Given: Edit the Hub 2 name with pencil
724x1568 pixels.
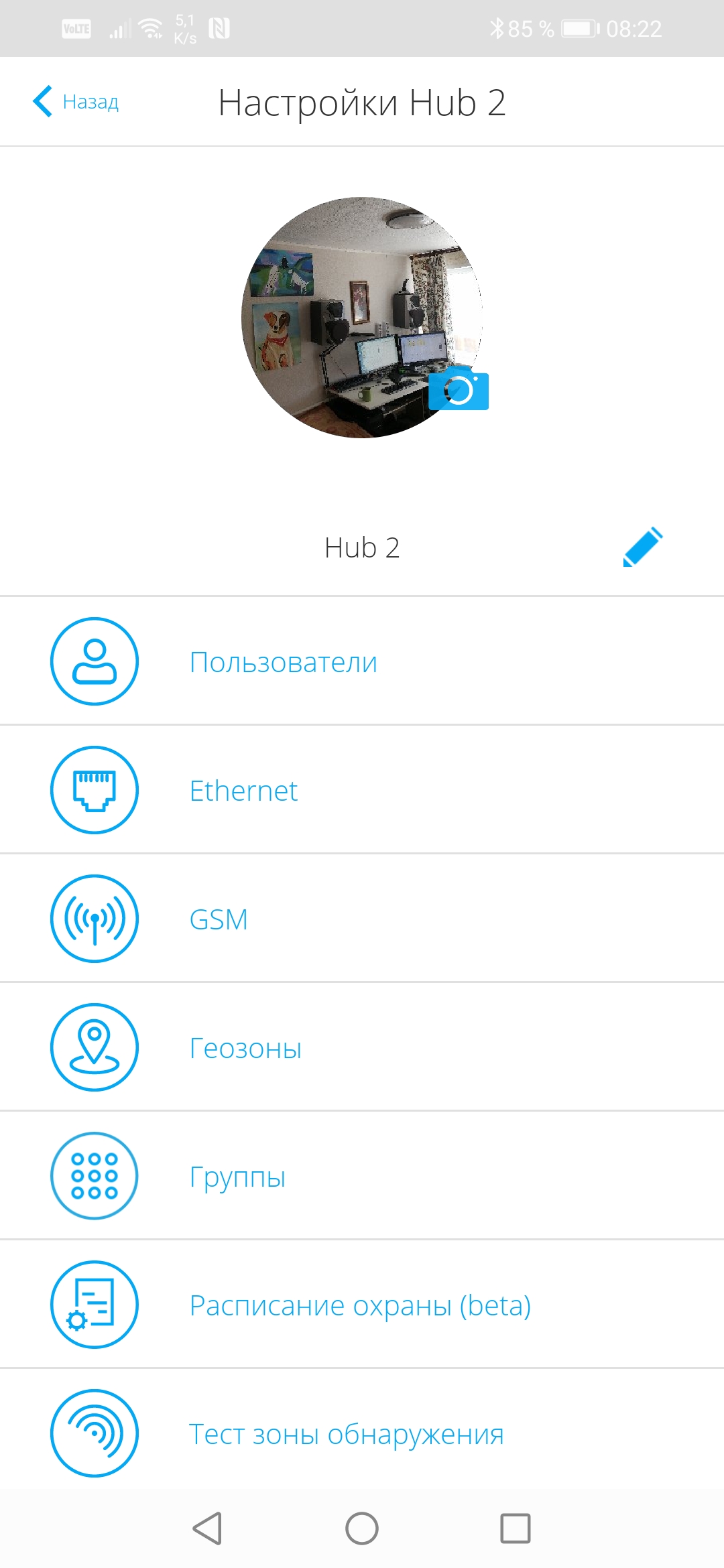Looking at the screenshot, I should click(642, 547).
